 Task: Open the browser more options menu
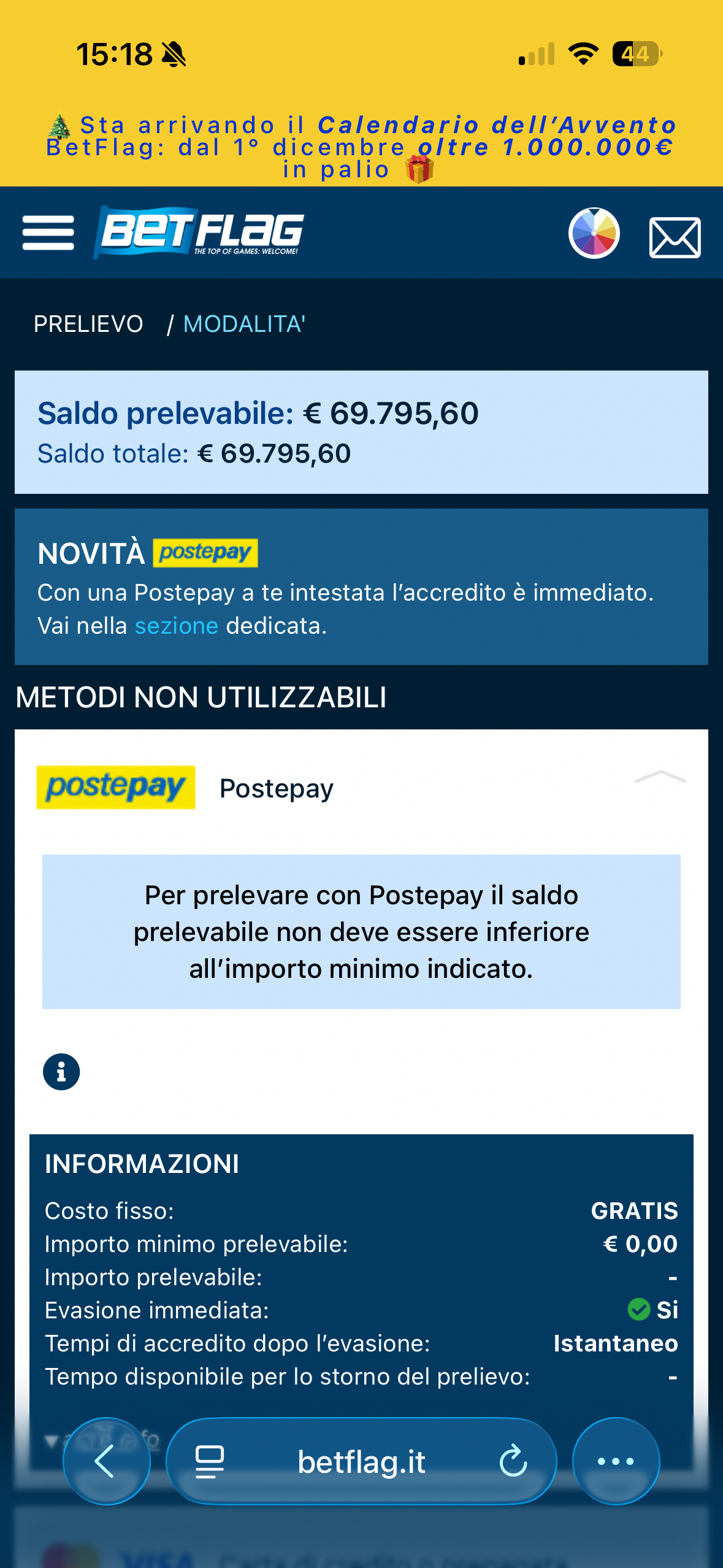616,1461
